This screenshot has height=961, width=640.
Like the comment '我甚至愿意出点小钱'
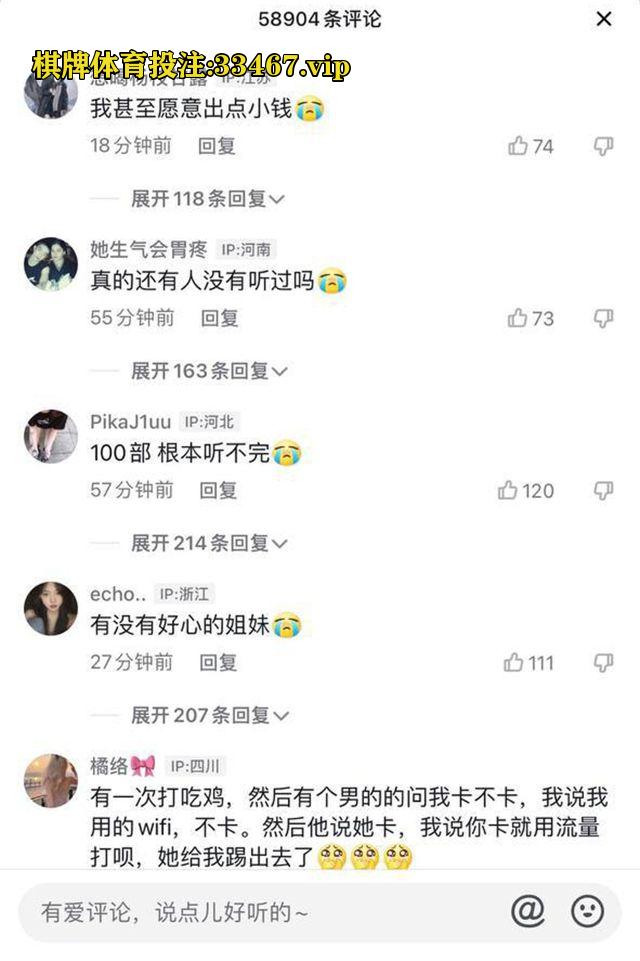coord(518,146)
